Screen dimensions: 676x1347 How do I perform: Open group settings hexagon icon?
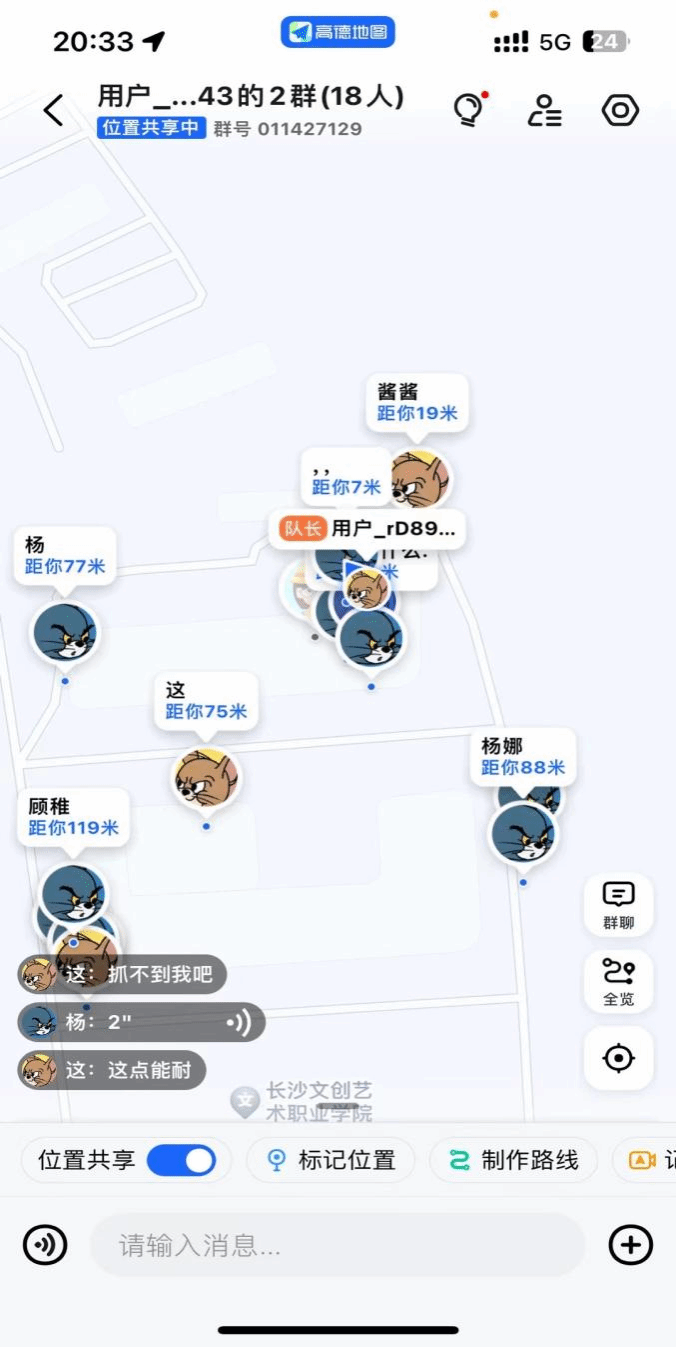[620, 110]
